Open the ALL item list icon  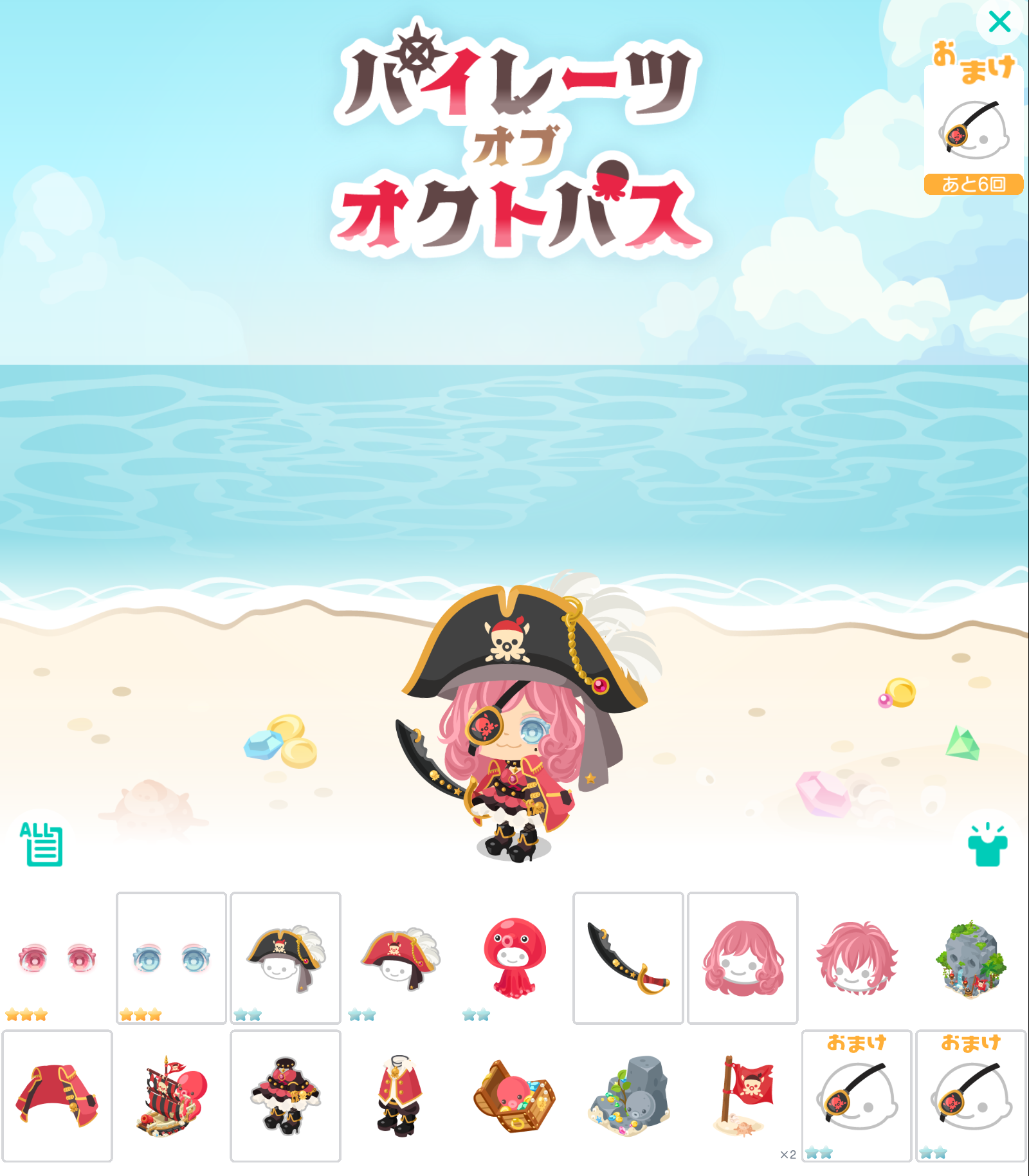42,844
